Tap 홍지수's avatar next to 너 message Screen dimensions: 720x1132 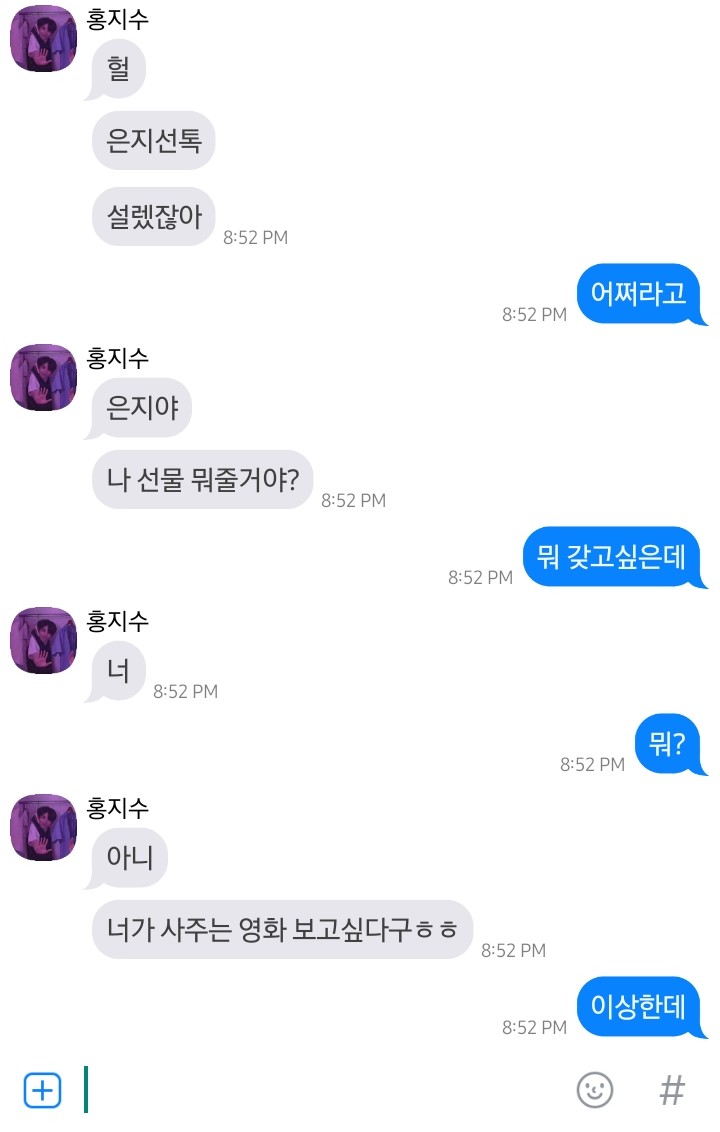click(43, 640)
